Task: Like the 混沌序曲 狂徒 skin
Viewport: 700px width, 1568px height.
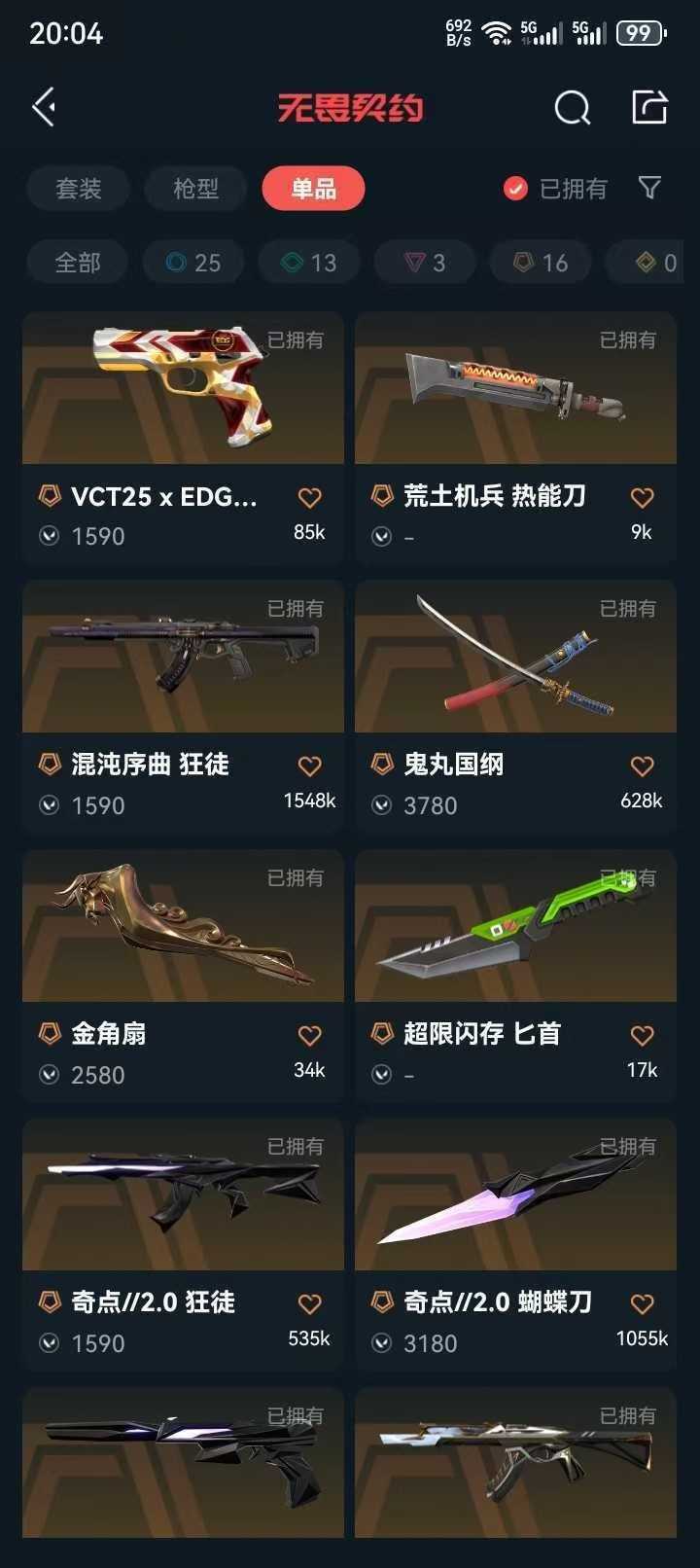Action: click(x=309, y=766)
